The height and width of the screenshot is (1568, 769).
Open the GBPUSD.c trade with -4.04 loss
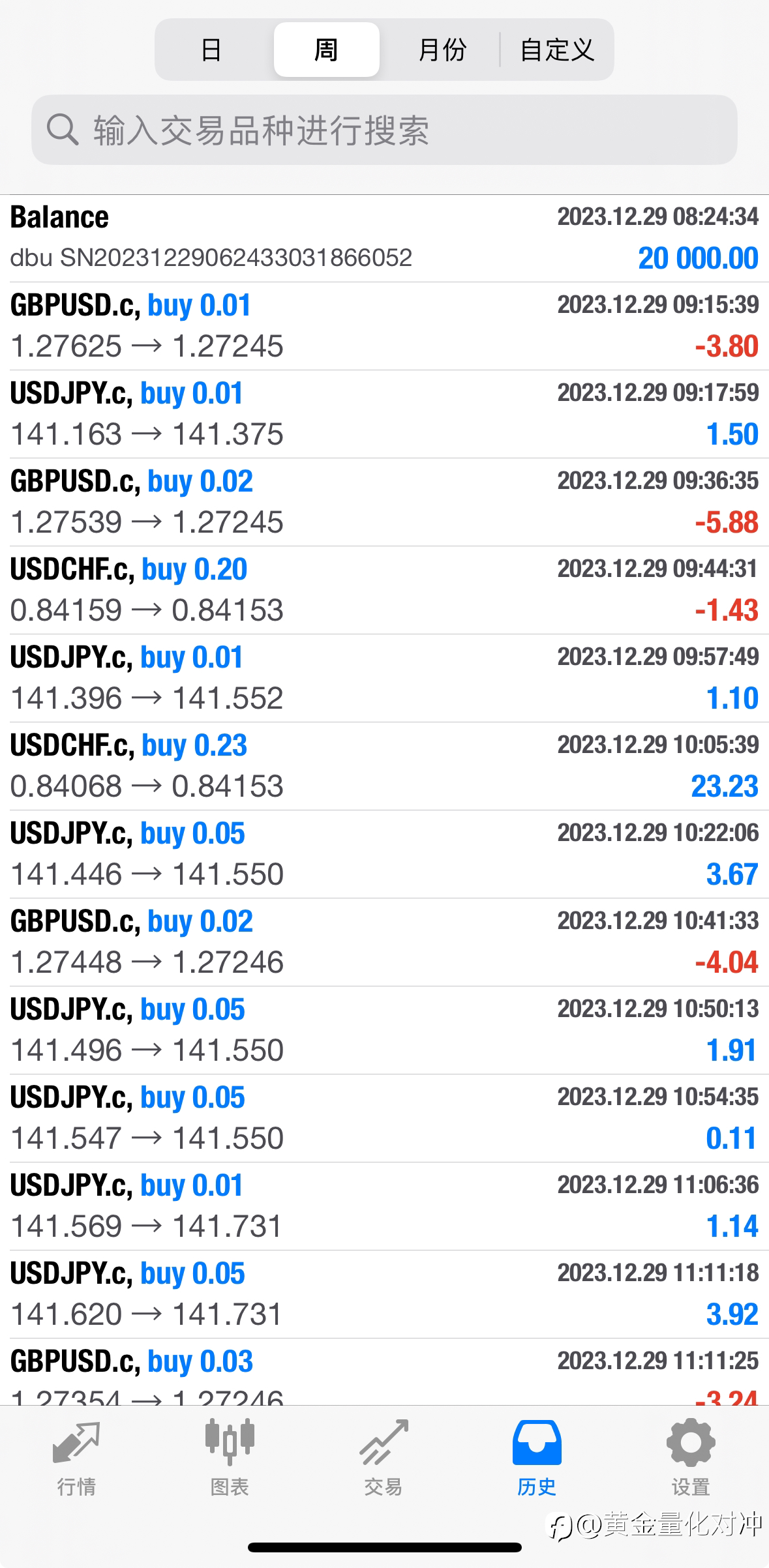coord(384,942)
